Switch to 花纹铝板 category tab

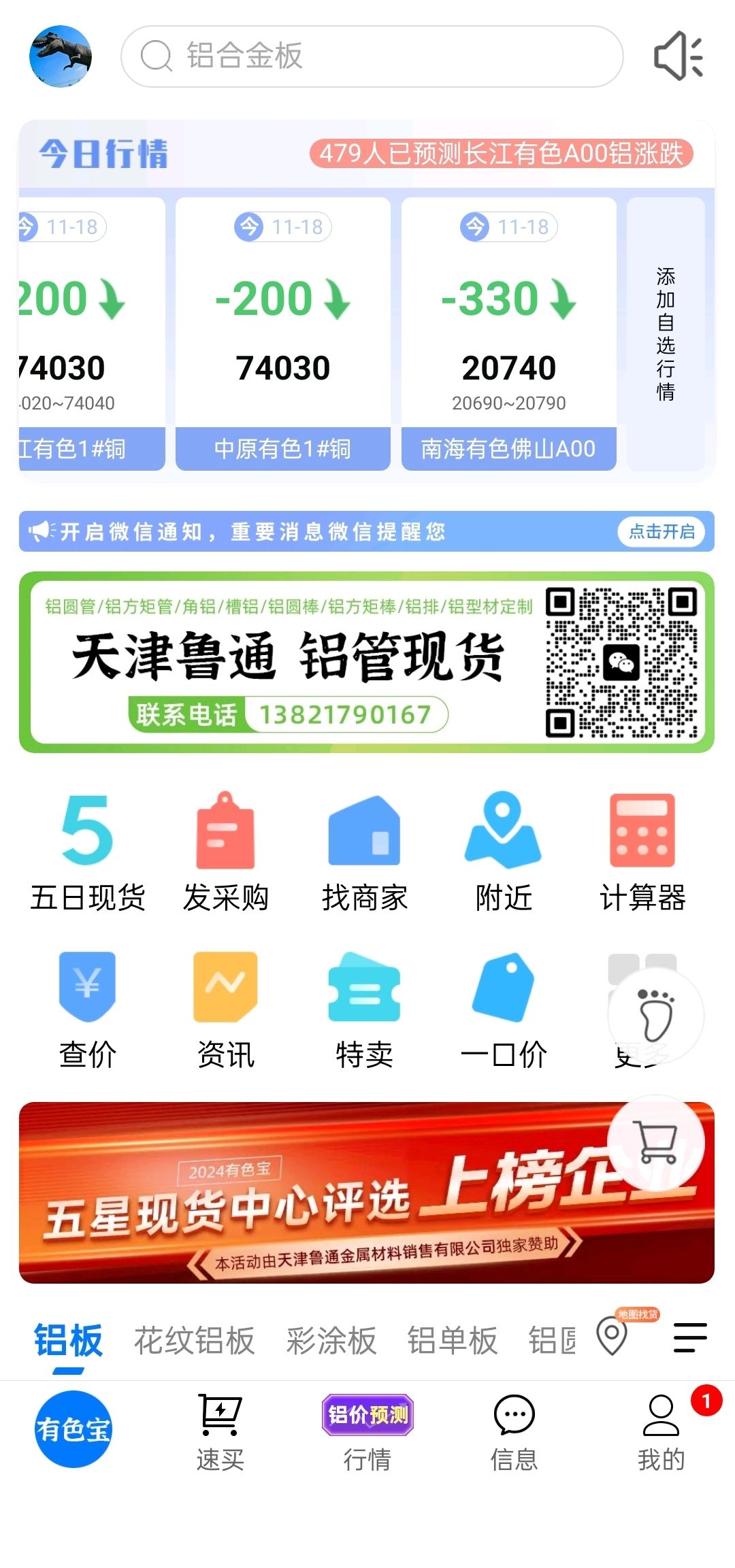(x=194, y=1341)
